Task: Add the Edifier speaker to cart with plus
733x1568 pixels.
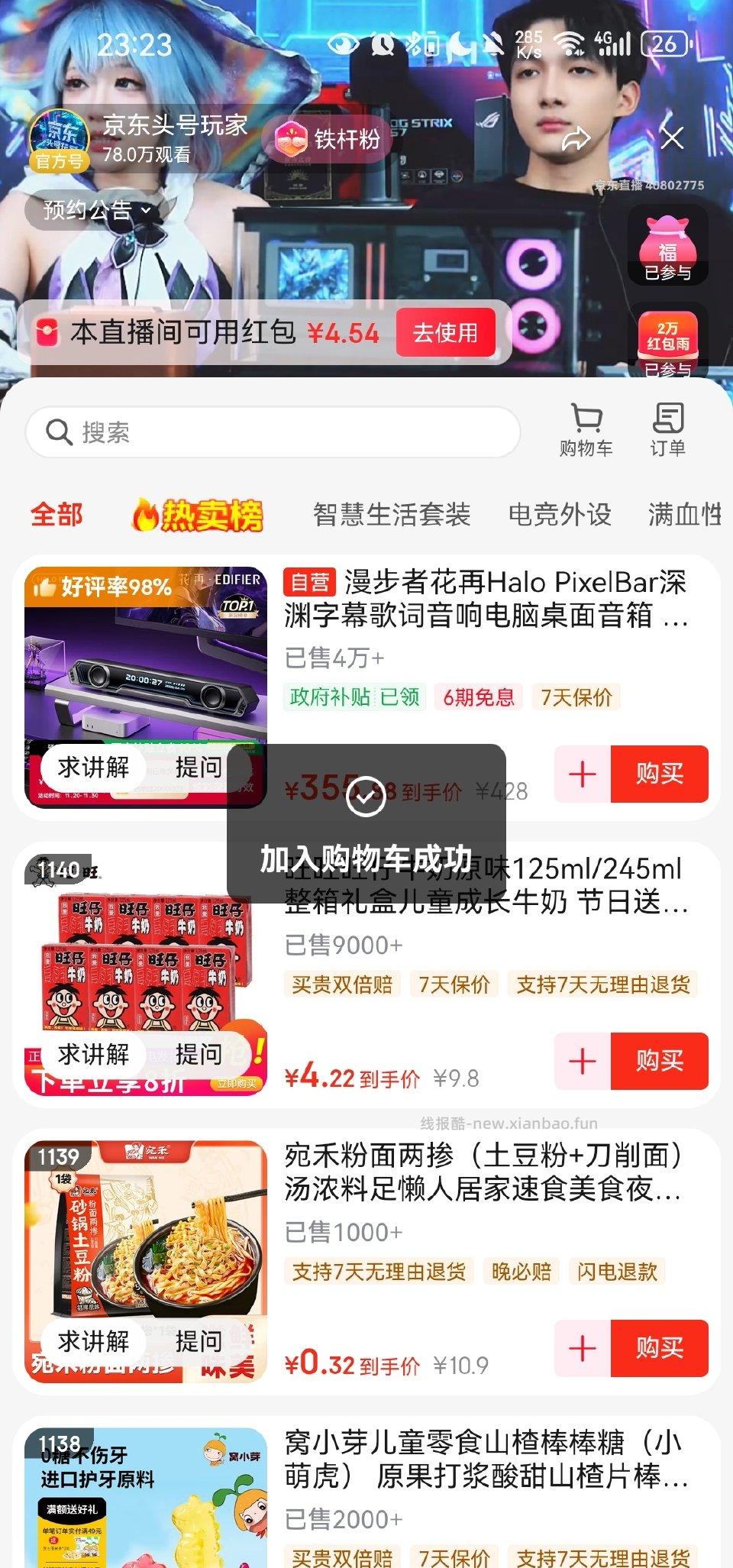Action: coord(582,774)
